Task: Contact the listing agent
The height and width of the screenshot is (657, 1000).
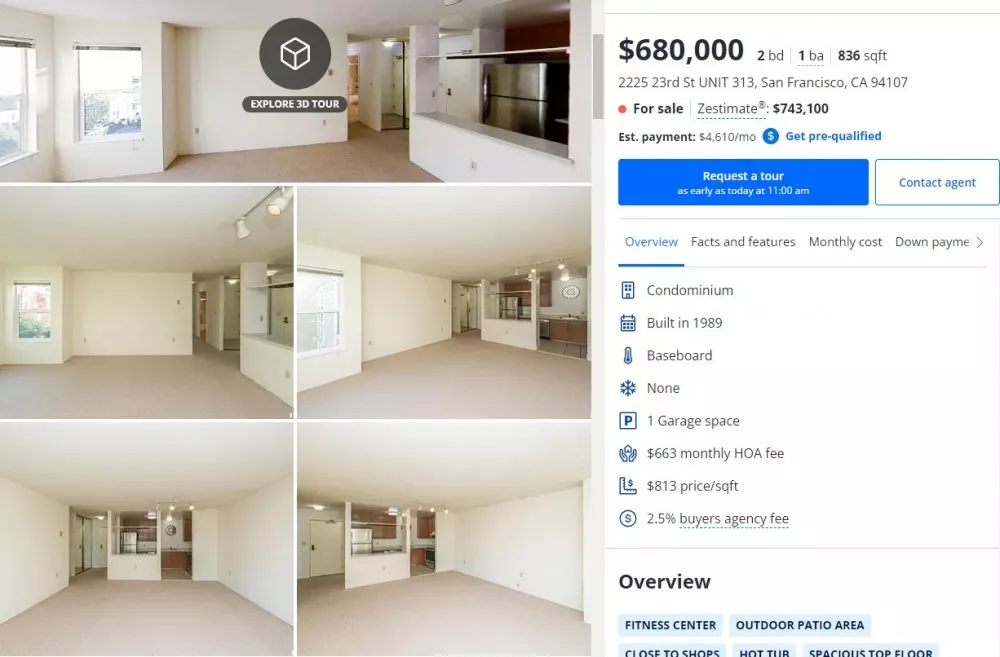Action: (x=937, y=182)
